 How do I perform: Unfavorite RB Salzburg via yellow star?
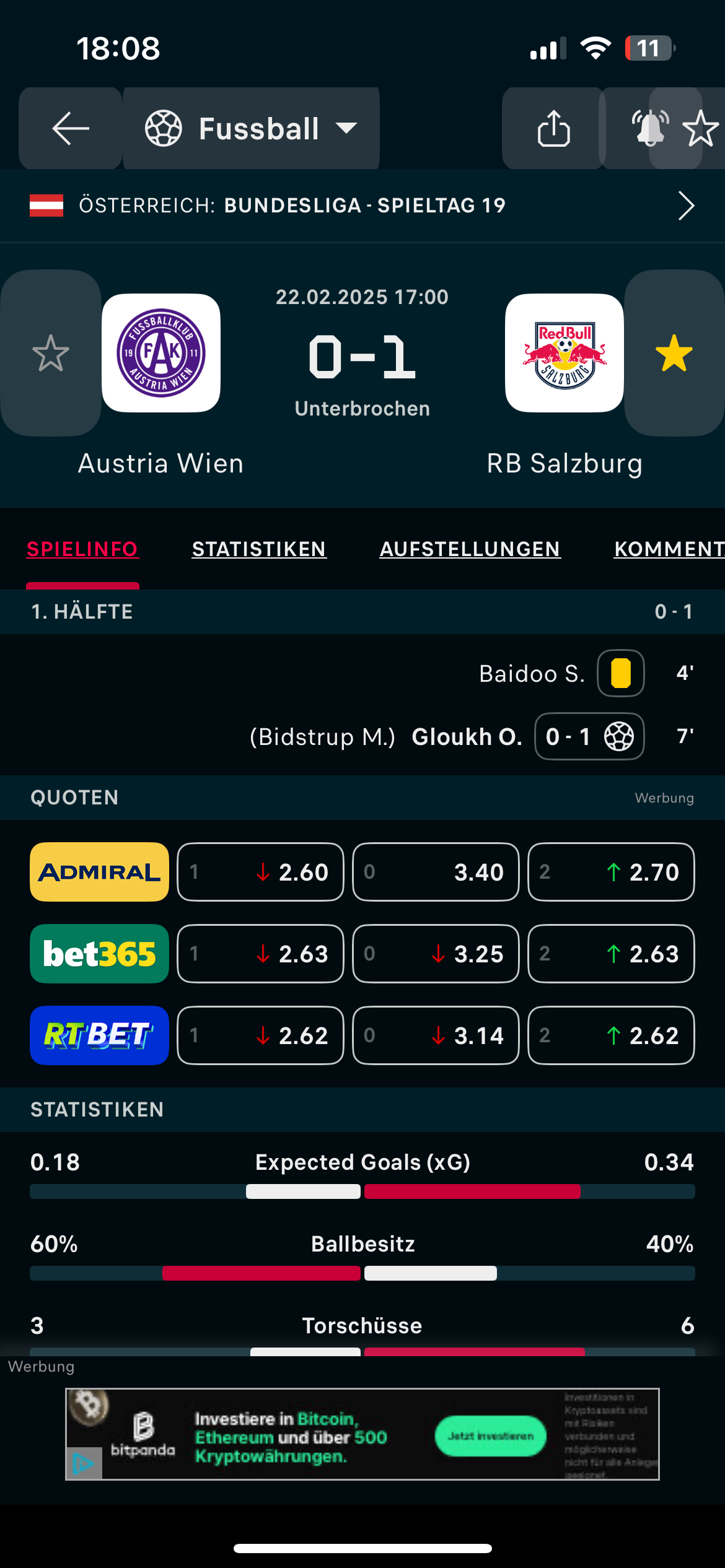tap(674, 353)
